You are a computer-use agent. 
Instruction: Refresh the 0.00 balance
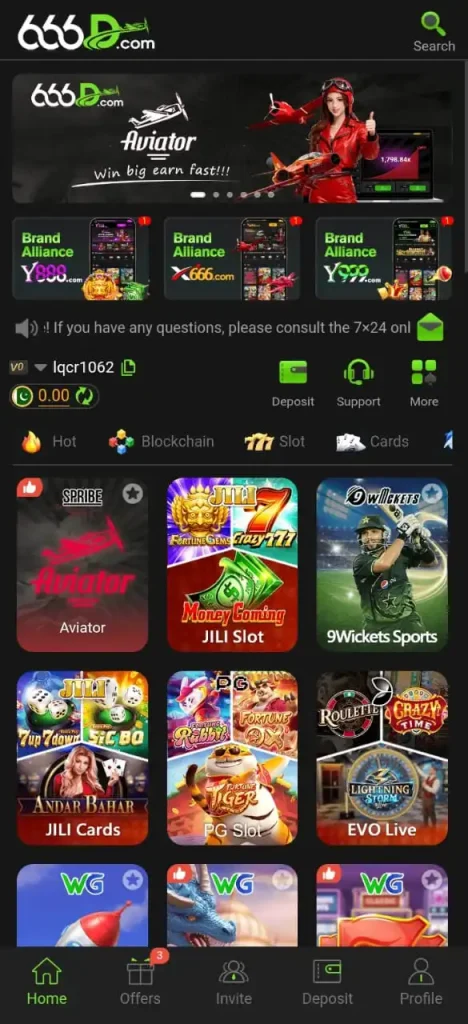point(85,396)
